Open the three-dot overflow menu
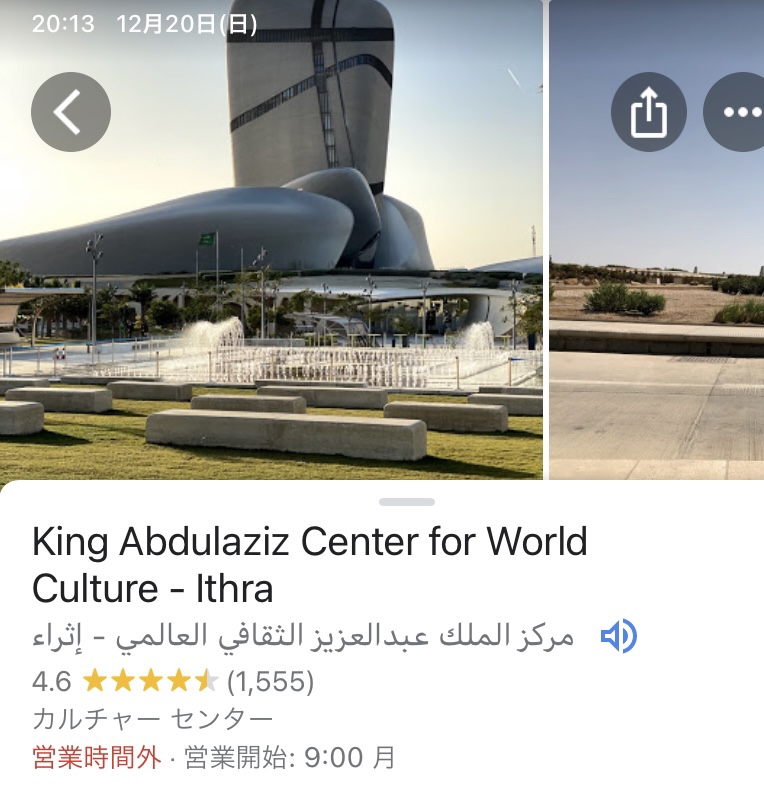The width and height of the screenshot is (764, 803). pos(740,112)
